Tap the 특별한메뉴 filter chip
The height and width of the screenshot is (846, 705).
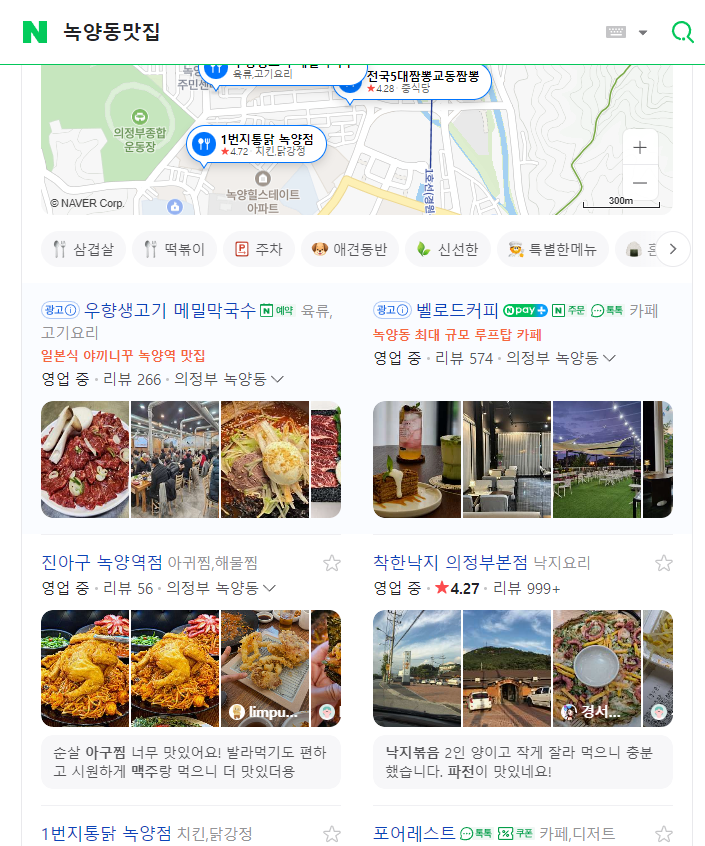553,249
